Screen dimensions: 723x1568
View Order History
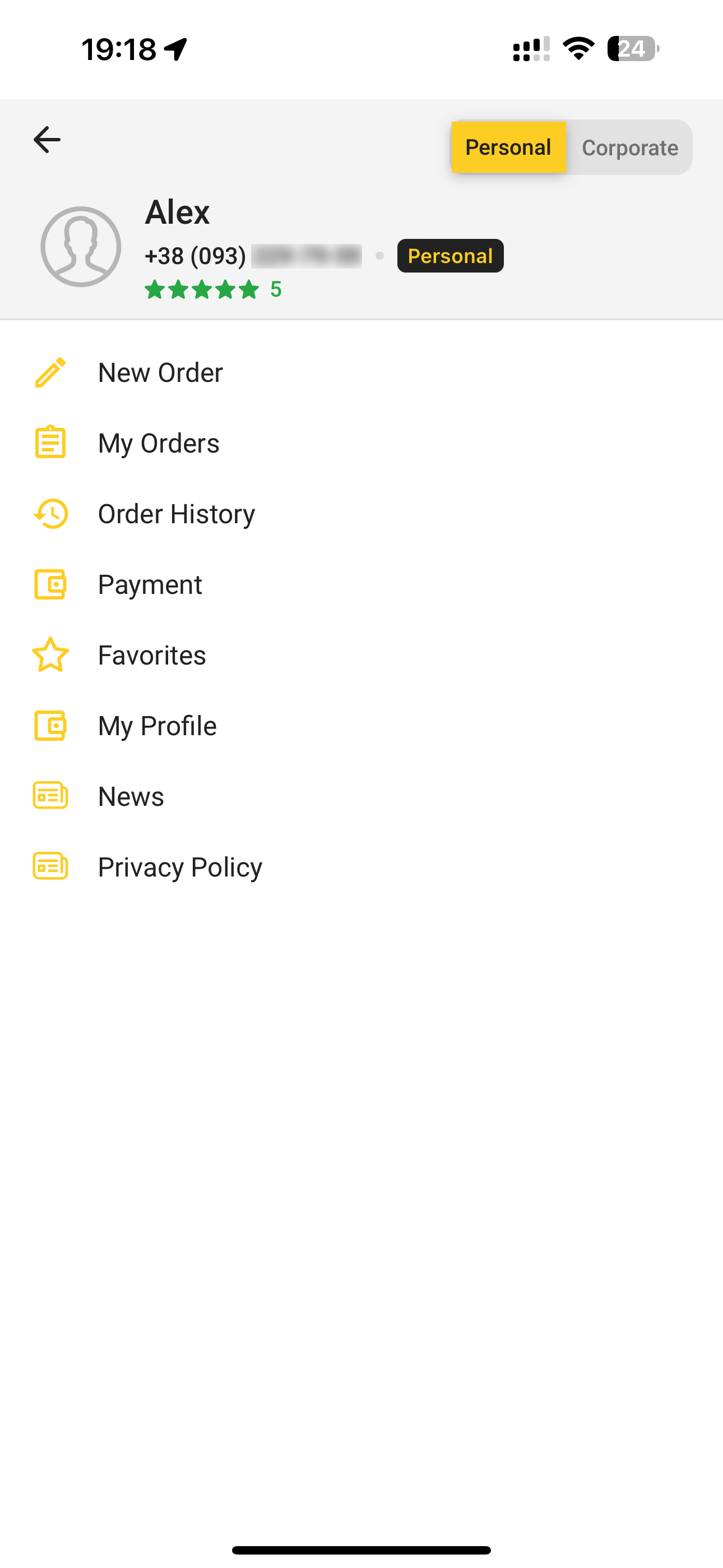tap(361, 514)
